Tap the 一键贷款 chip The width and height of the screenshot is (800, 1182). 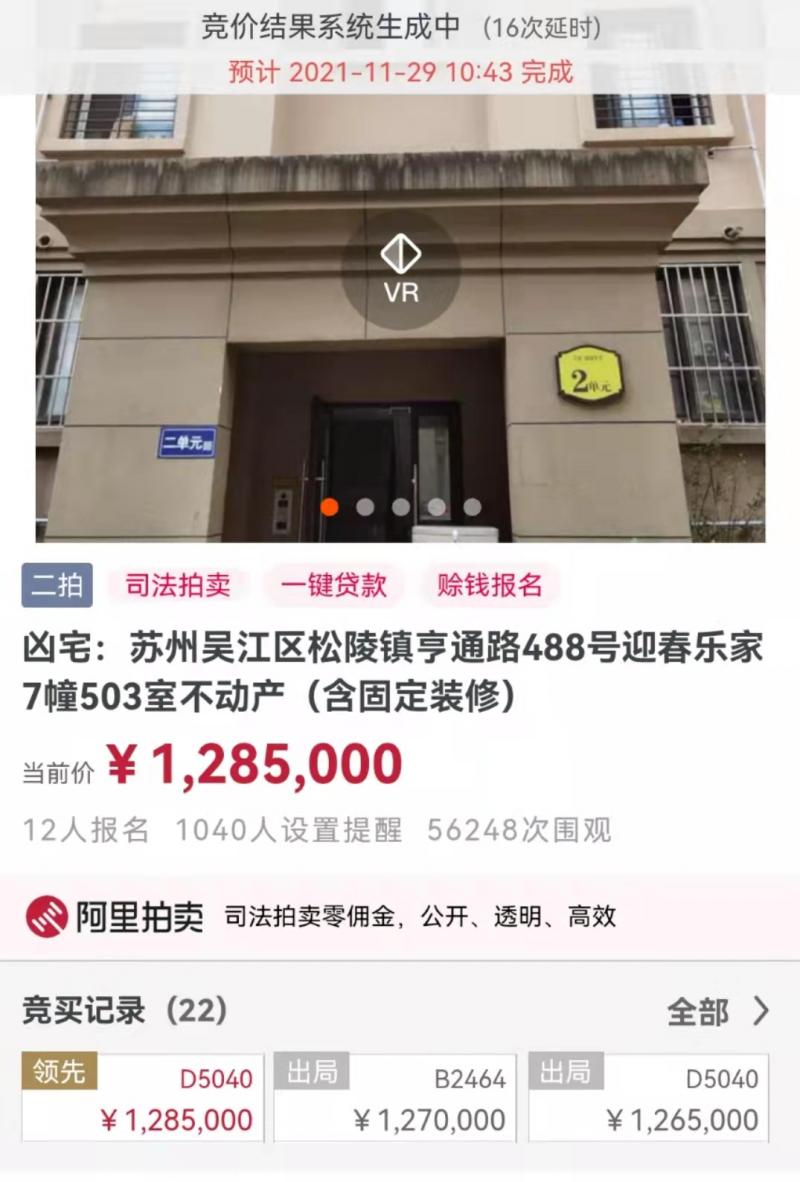[333, 585]
